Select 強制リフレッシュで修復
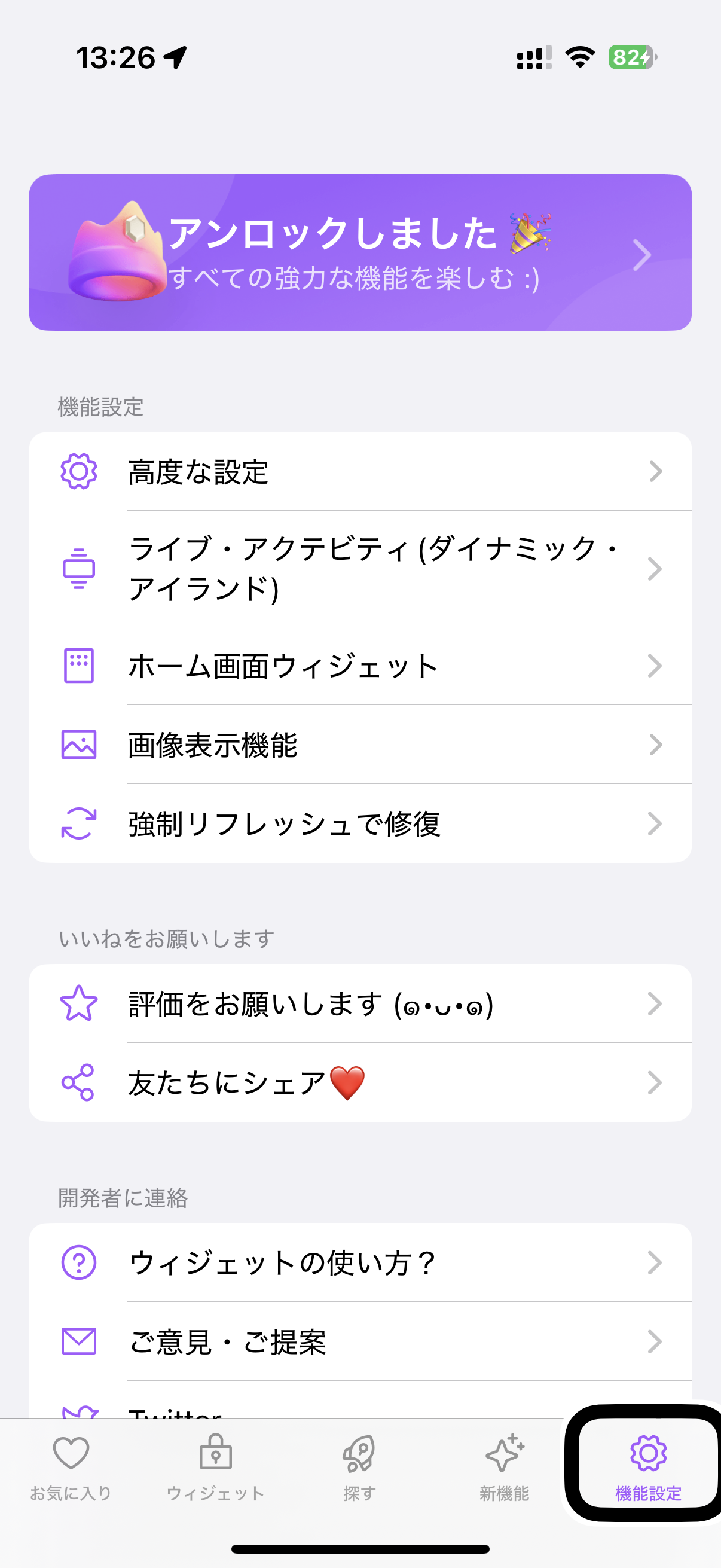 (x=360, y=823)
